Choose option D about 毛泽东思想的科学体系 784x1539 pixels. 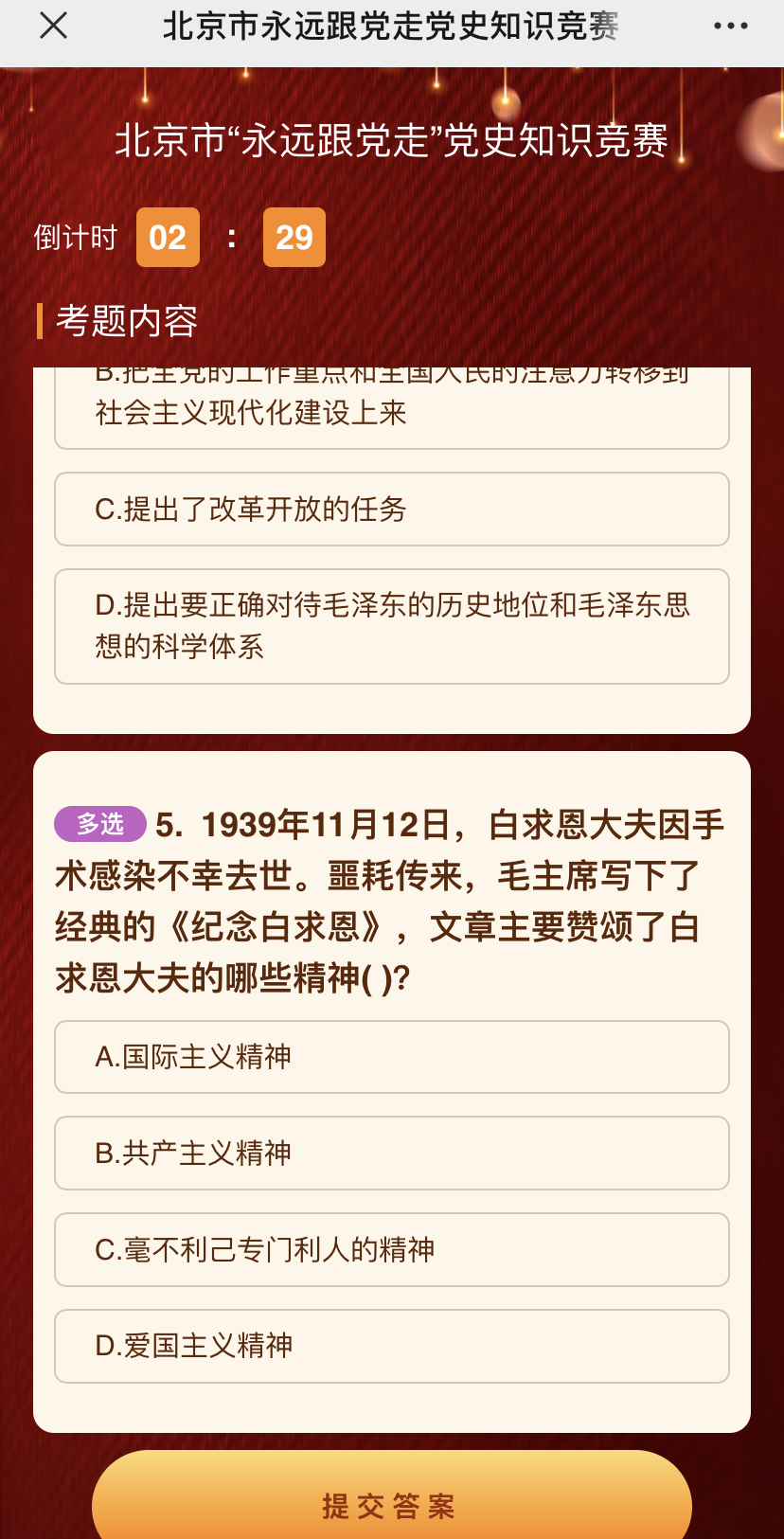391,626
